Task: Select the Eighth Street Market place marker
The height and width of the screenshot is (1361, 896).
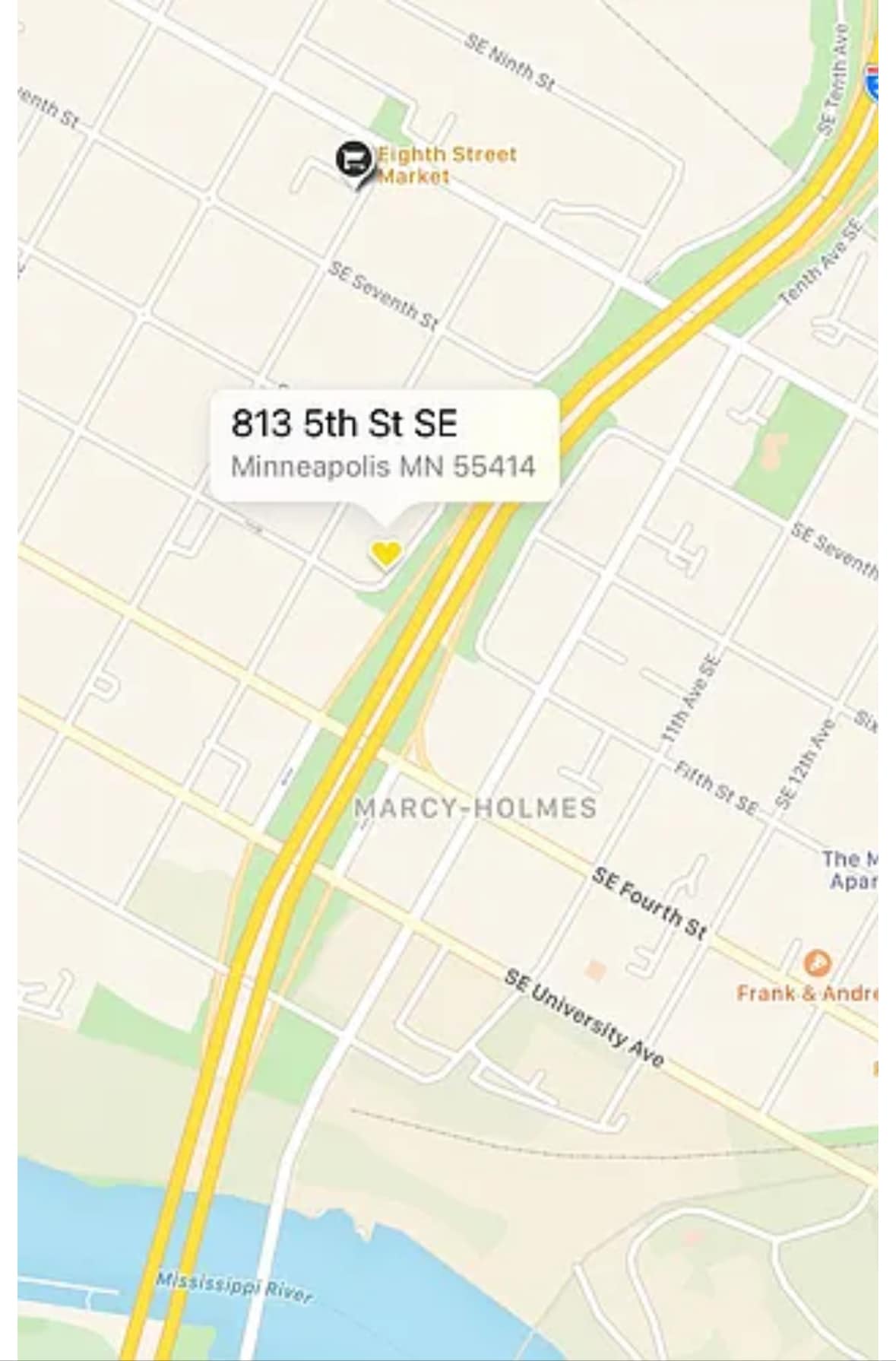Action: click(x=354, y=160)
